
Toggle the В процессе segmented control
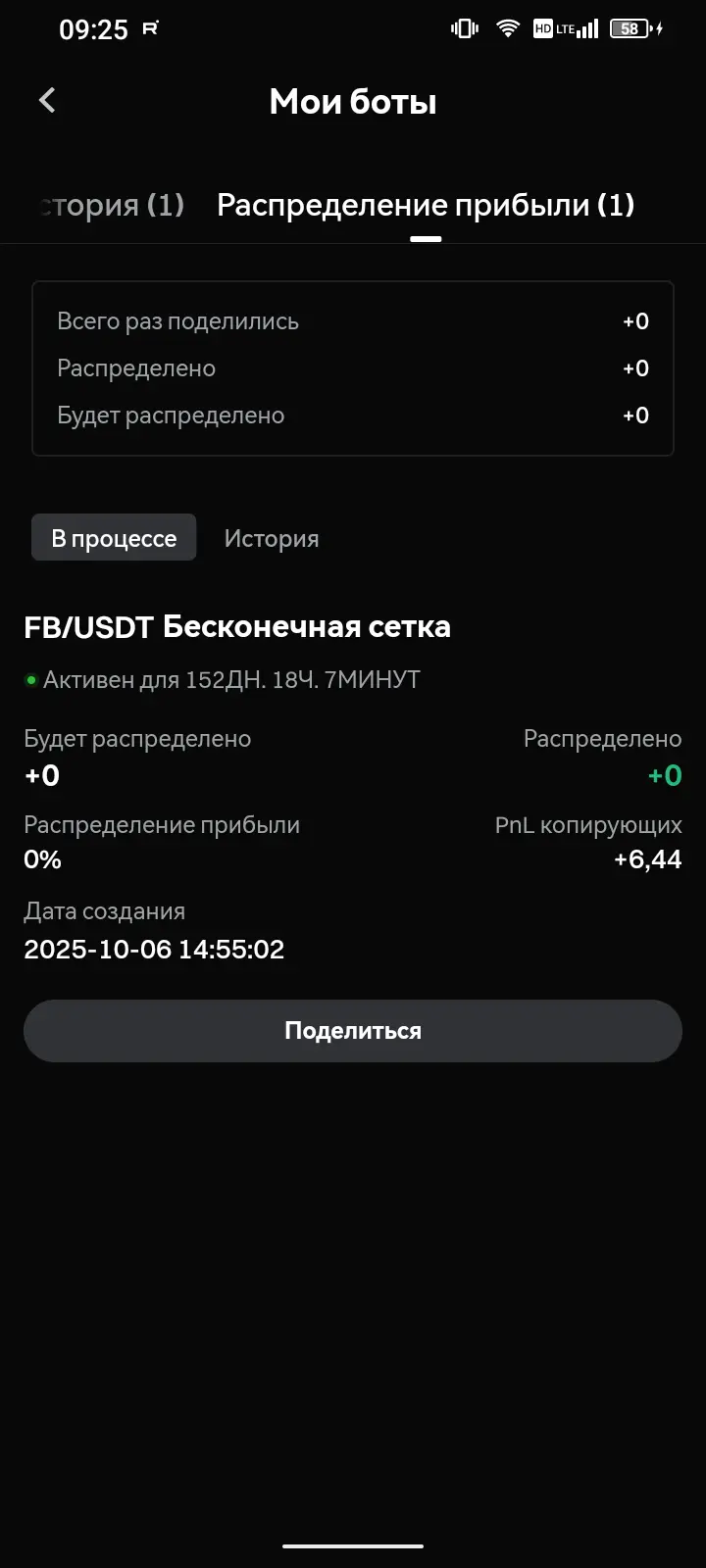tap(113, 537)
